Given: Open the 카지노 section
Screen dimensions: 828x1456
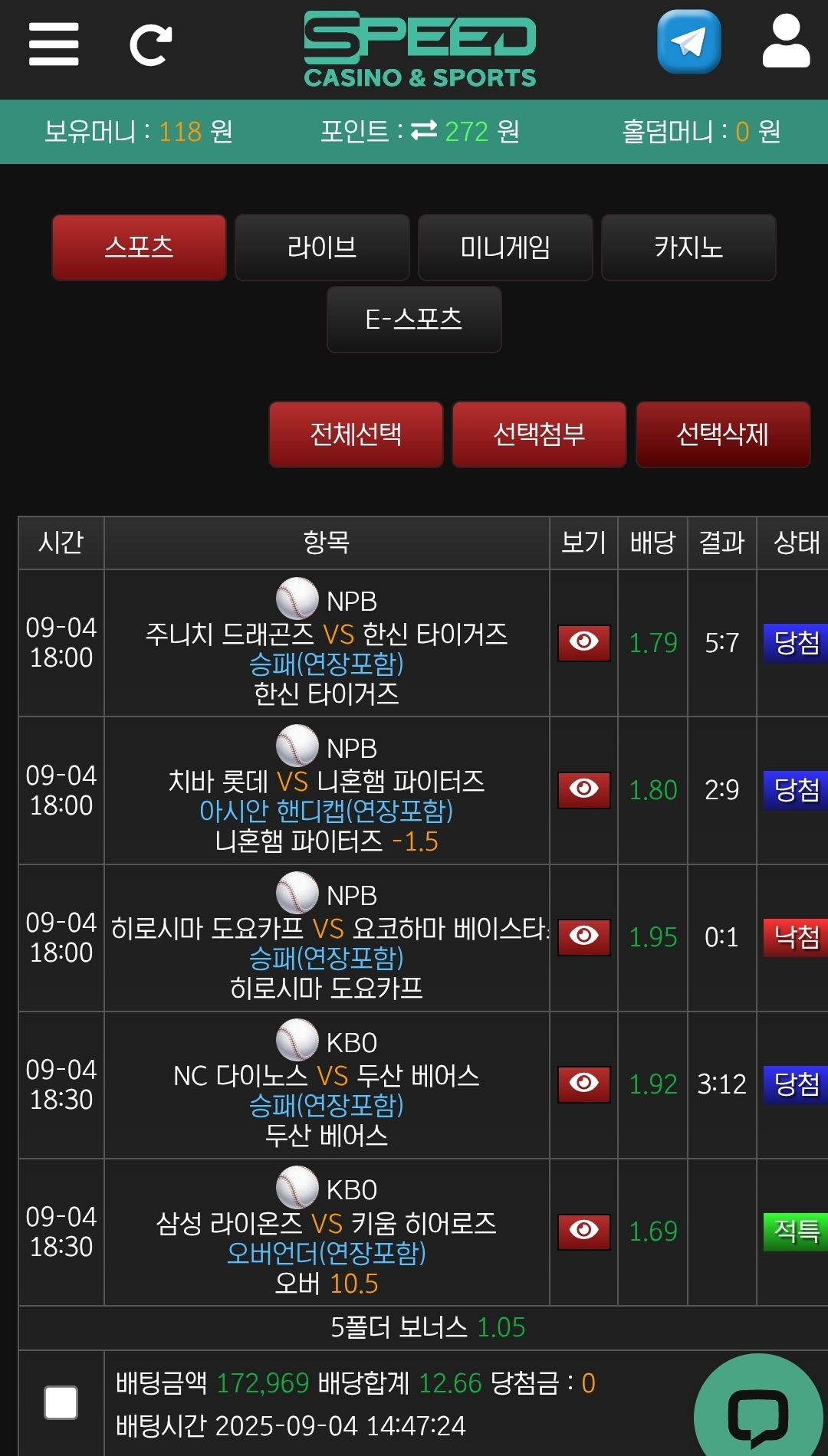Looking at the screenshot, I should [688, 247].
